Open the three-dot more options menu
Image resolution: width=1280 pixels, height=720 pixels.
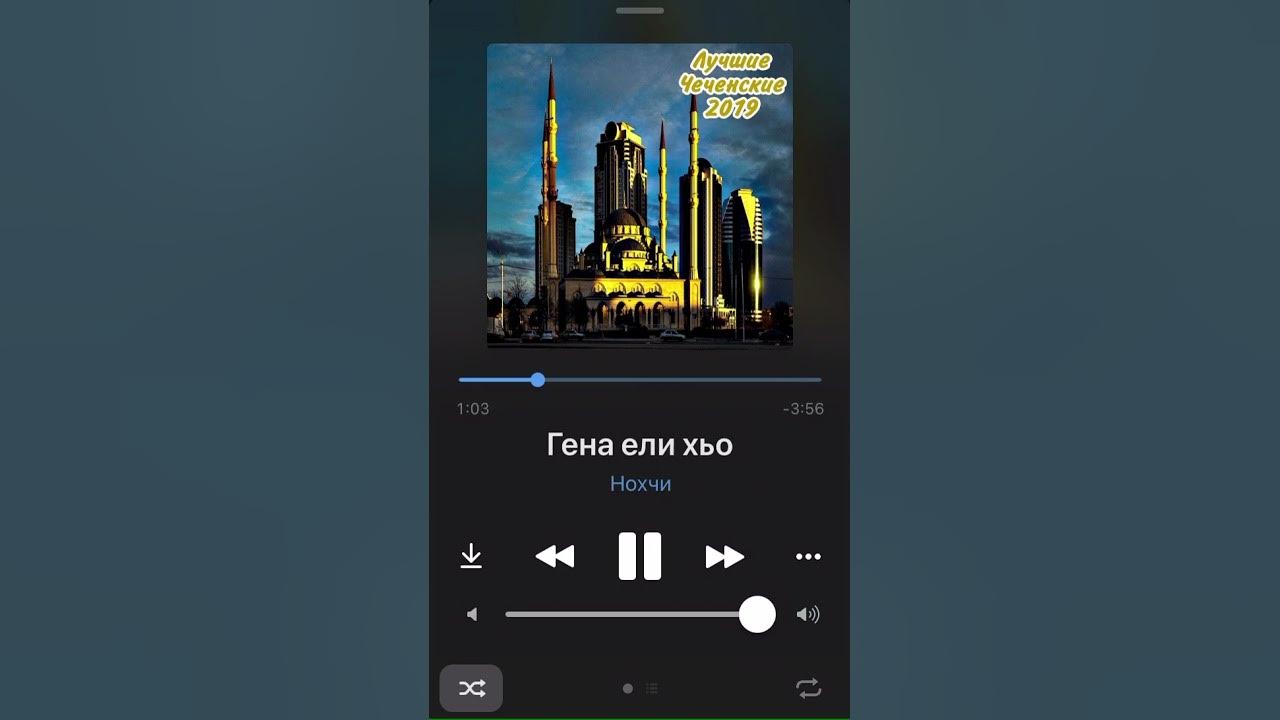click(808, 557)
